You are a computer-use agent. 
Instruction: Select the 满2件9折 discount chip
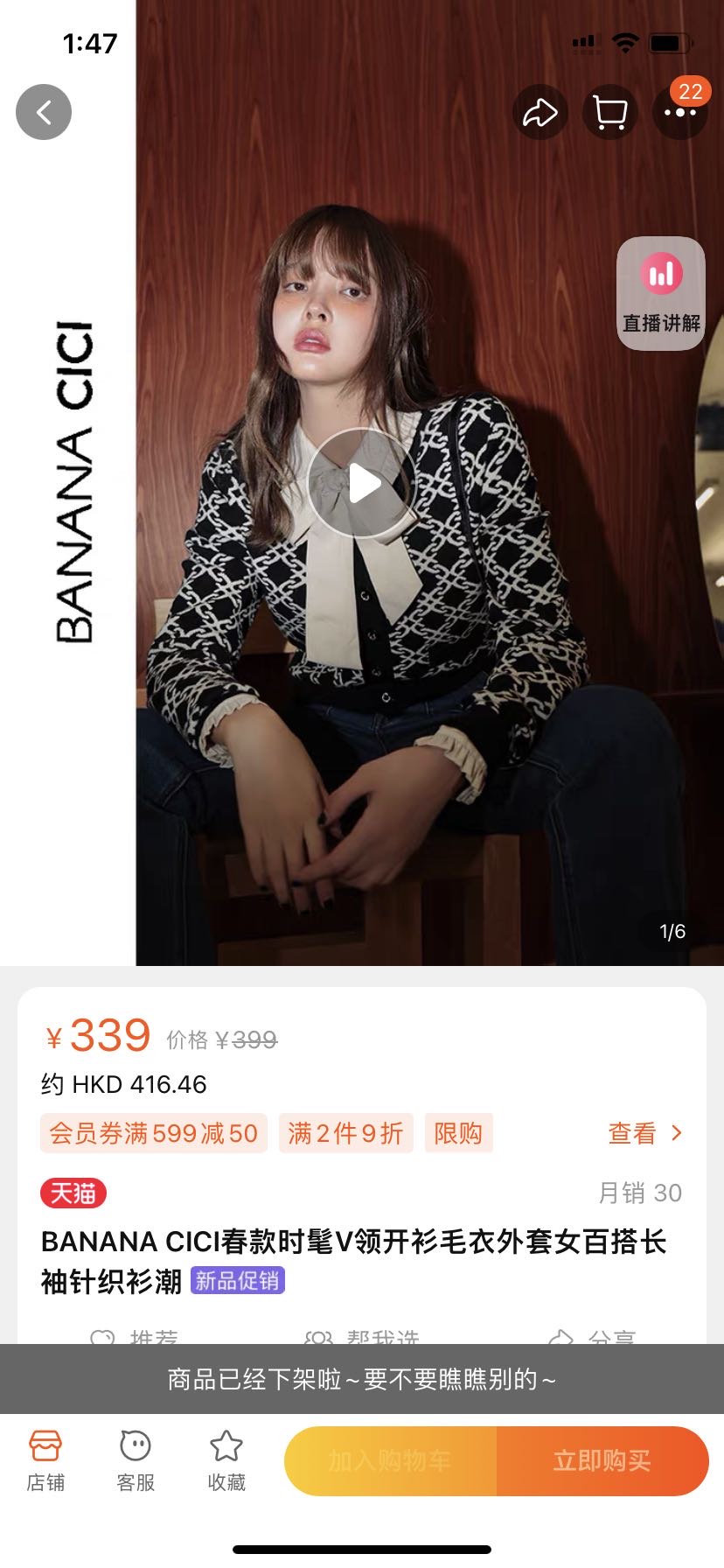[x=345, y=1133]
